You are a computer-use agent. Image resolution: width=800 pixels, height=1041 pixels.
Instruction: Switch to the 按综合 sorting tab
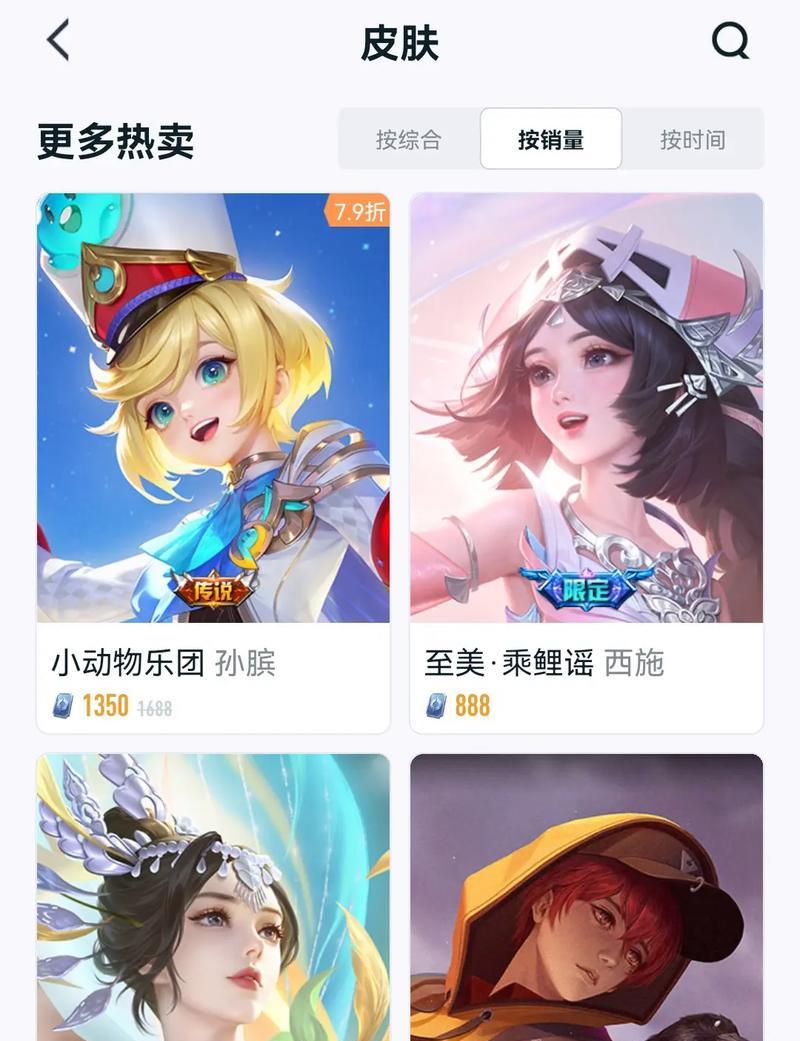point(408,139)
